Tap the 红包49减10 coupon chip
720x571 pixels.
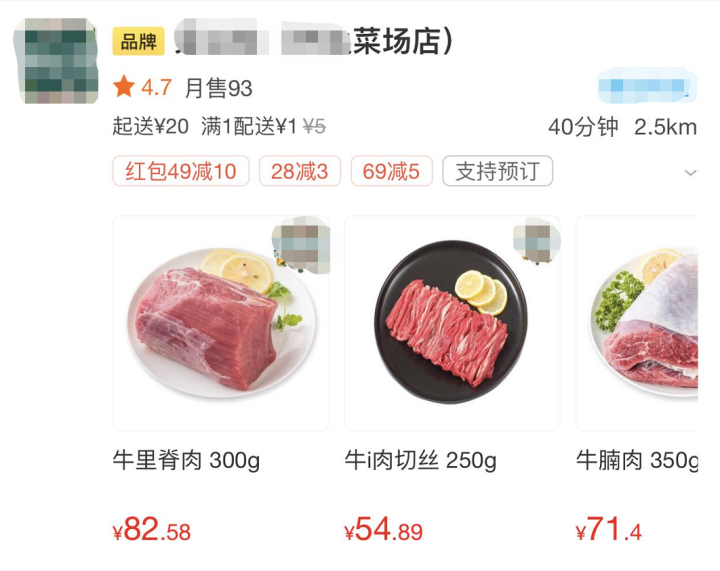(181, 172)
